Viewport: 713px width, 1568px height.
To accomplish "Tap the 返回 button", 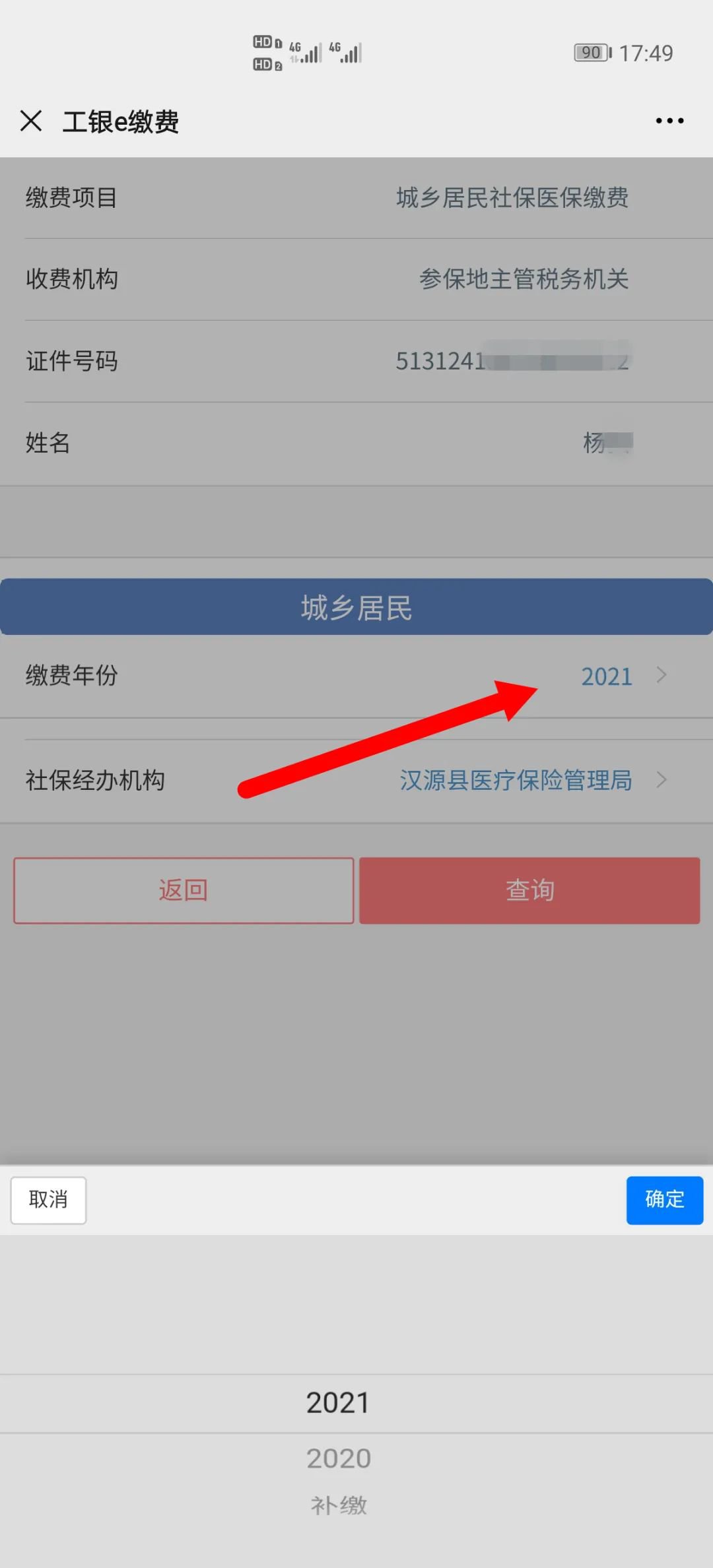I will pyautogui.click(x=184, y=890).
